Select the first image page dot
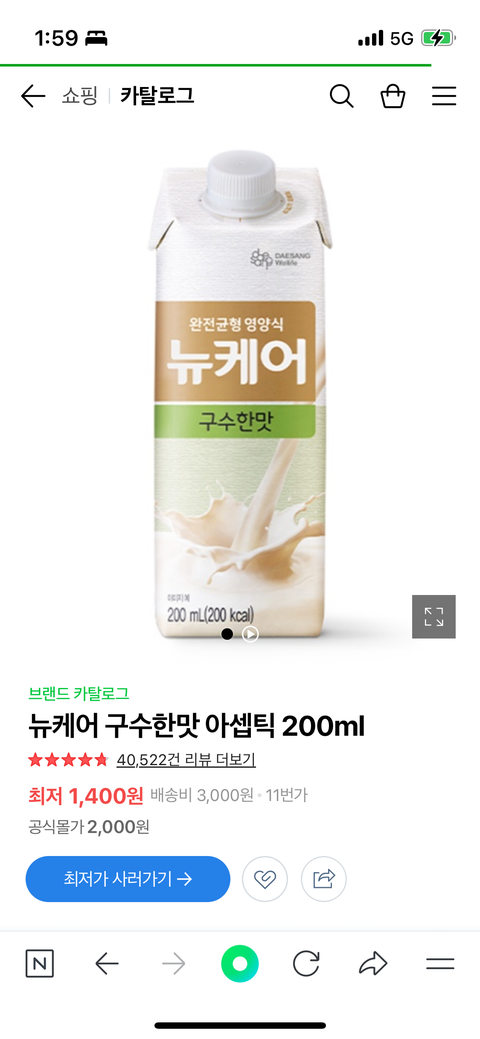Viewport: 480px width, 1039px height. [x=227, y=634]
